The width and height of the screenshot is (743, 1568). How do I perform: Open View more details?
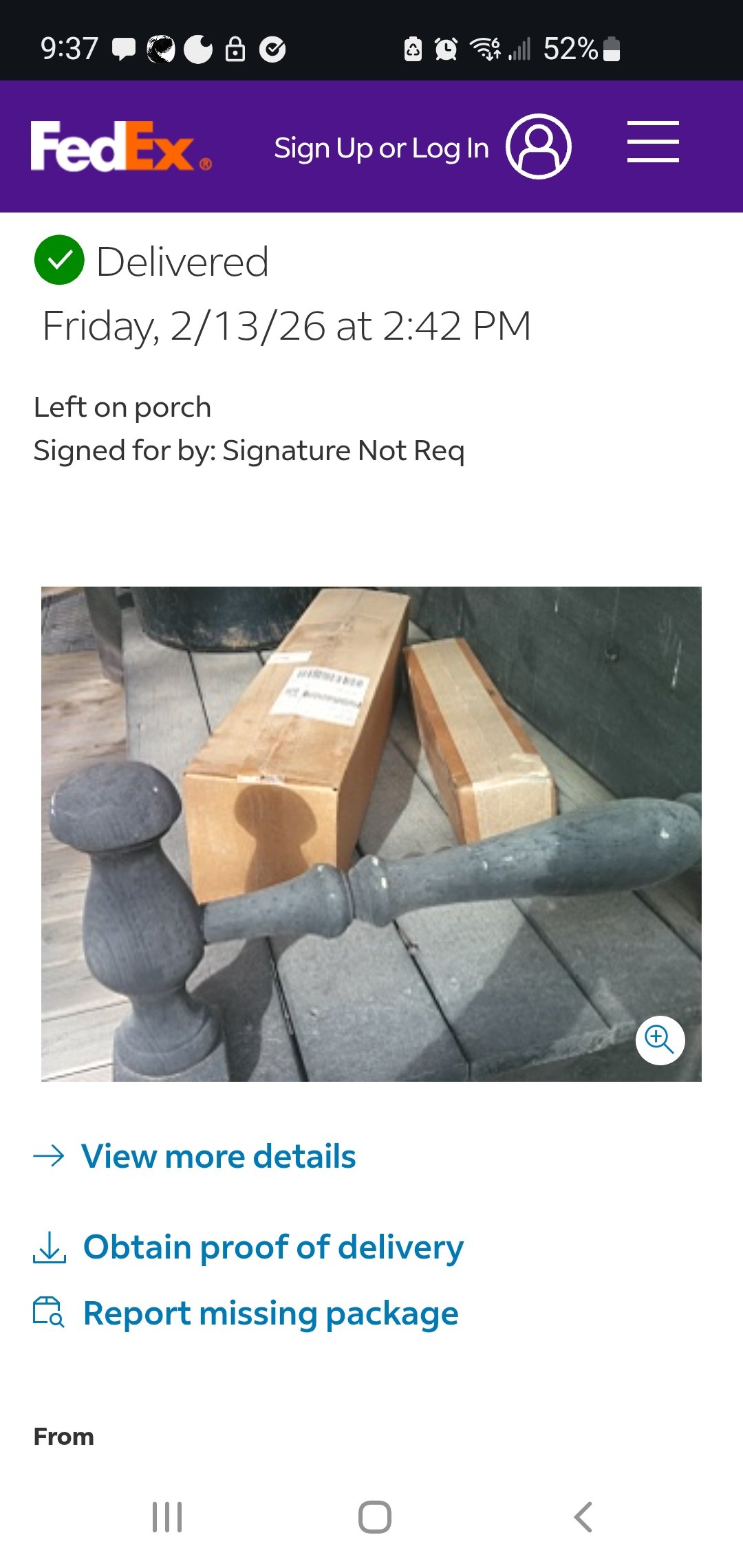pos(217,1156)
